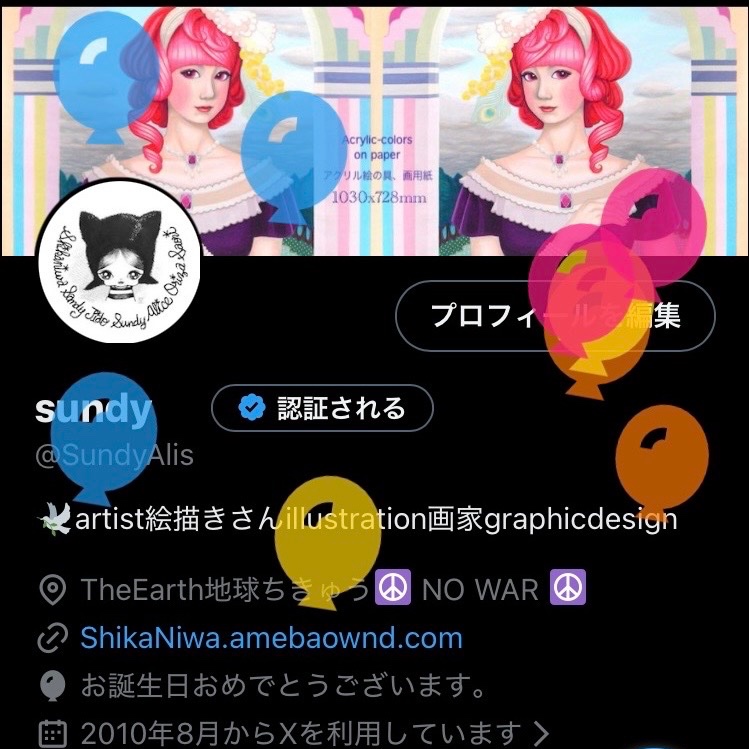View the header banner image
The height and width of the screenshot is (749, 749).
(x=374, y=131)
